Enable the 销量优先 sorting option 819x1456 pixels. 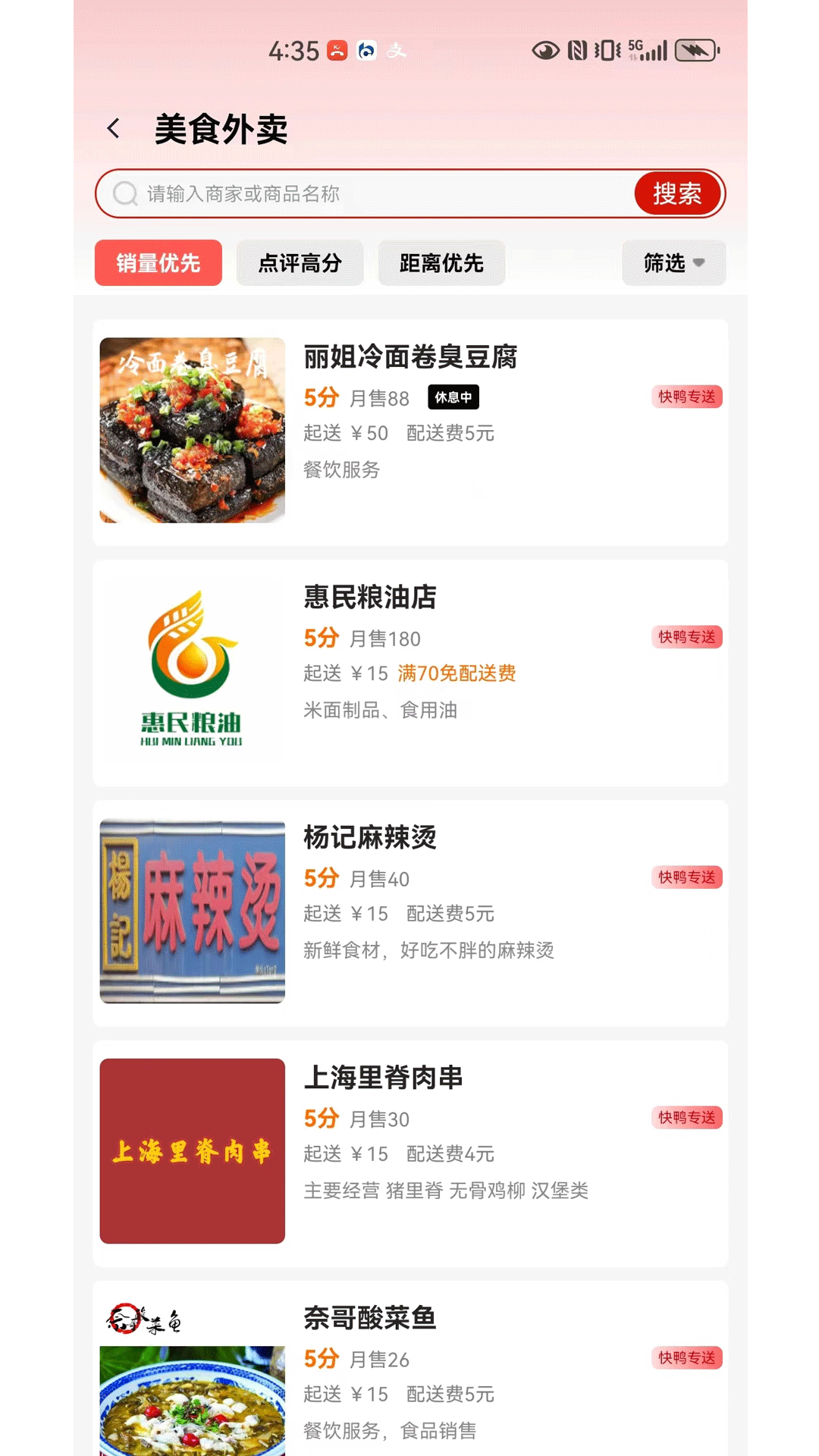[158, 263]
